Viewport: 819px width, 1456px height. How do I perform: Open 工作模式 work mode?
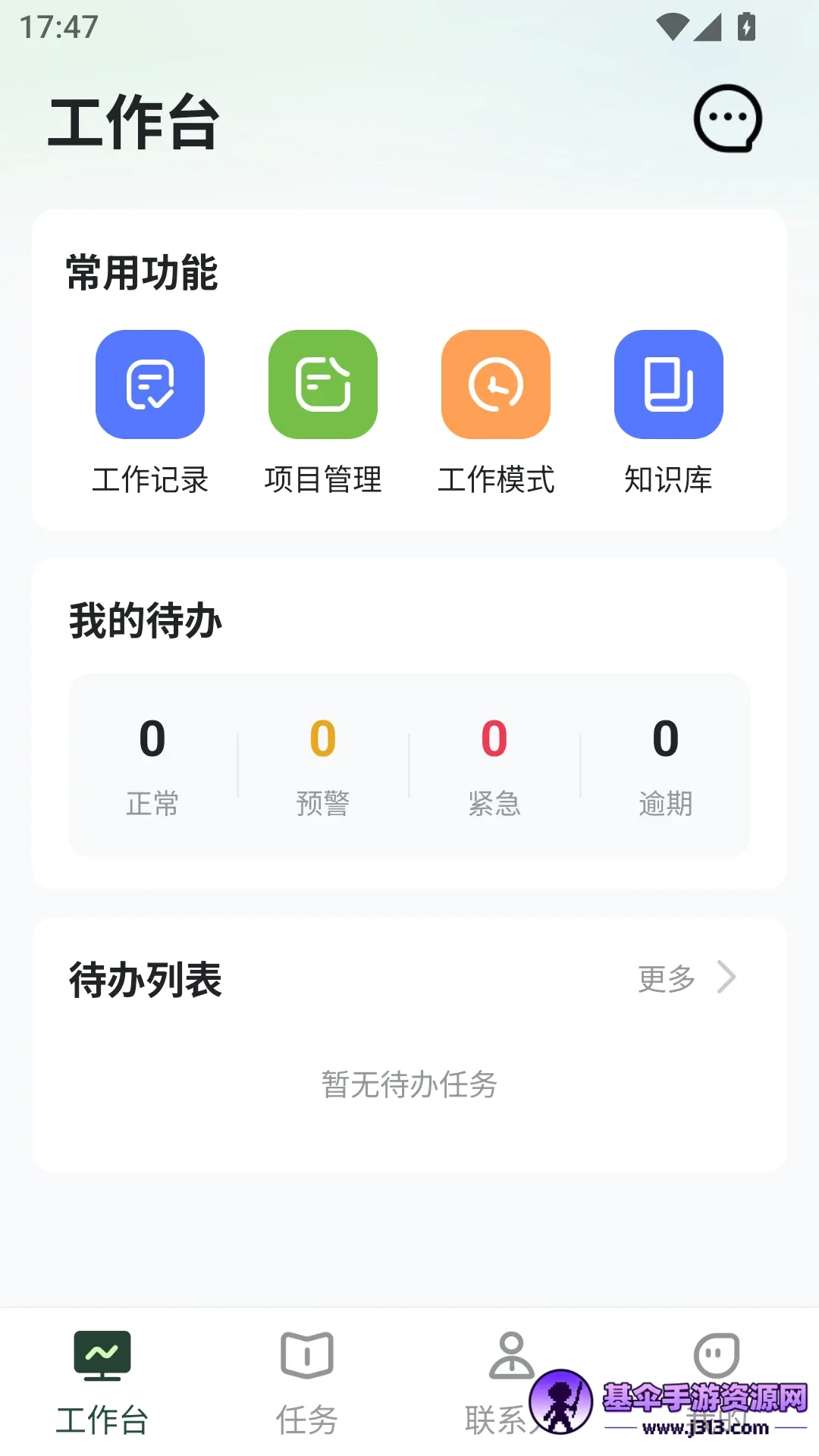[496, 413]
